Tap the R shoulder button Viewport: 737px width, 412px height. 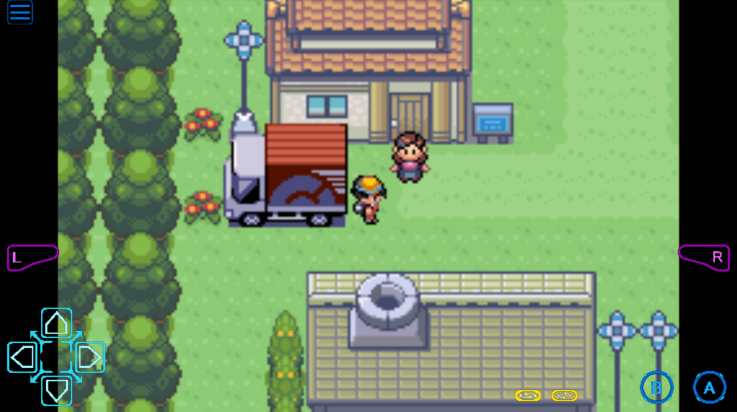(x=704, y=256)
